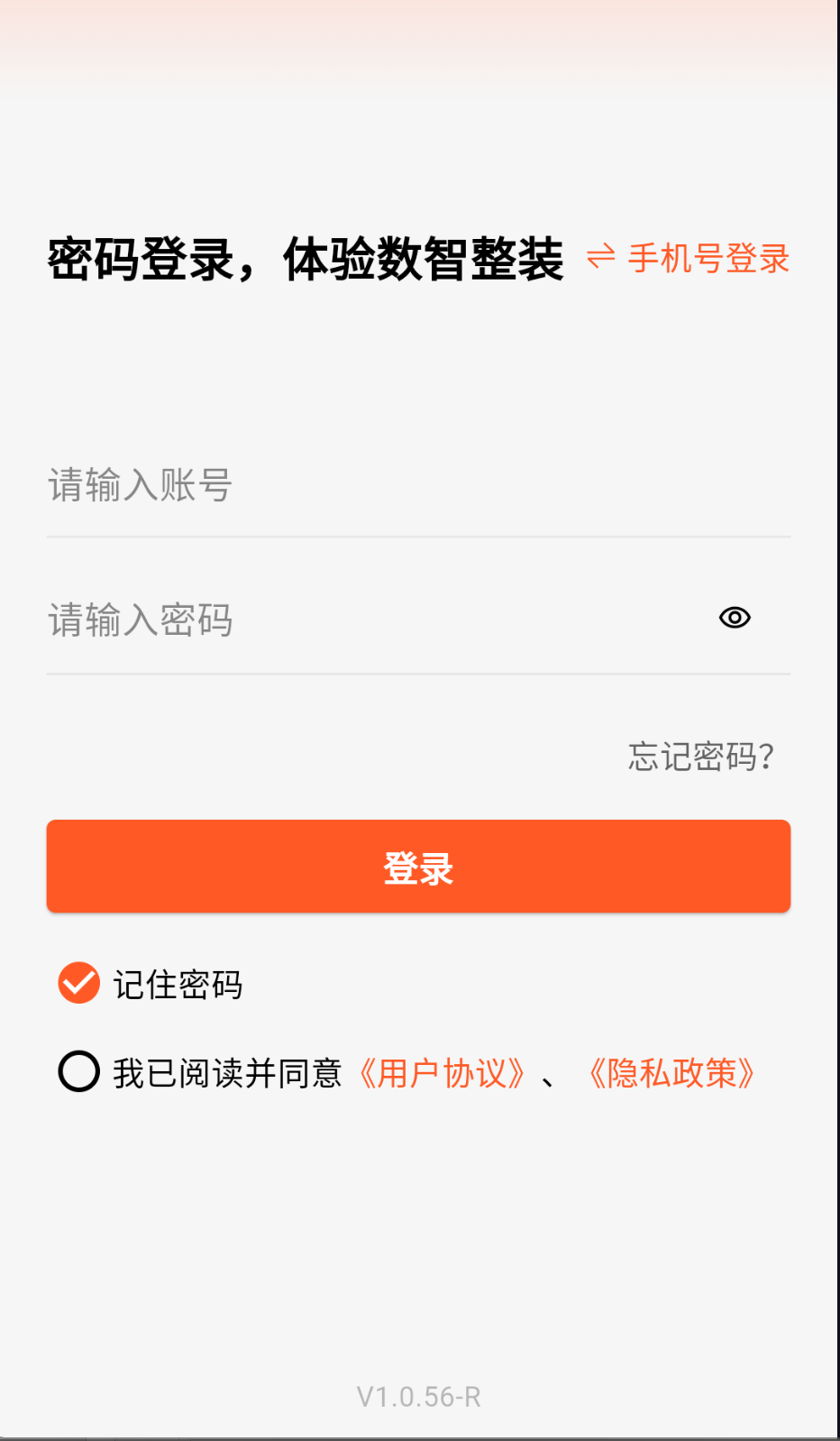
Task: Click the empty circle next to agreement text
Action: (78, 1071)
